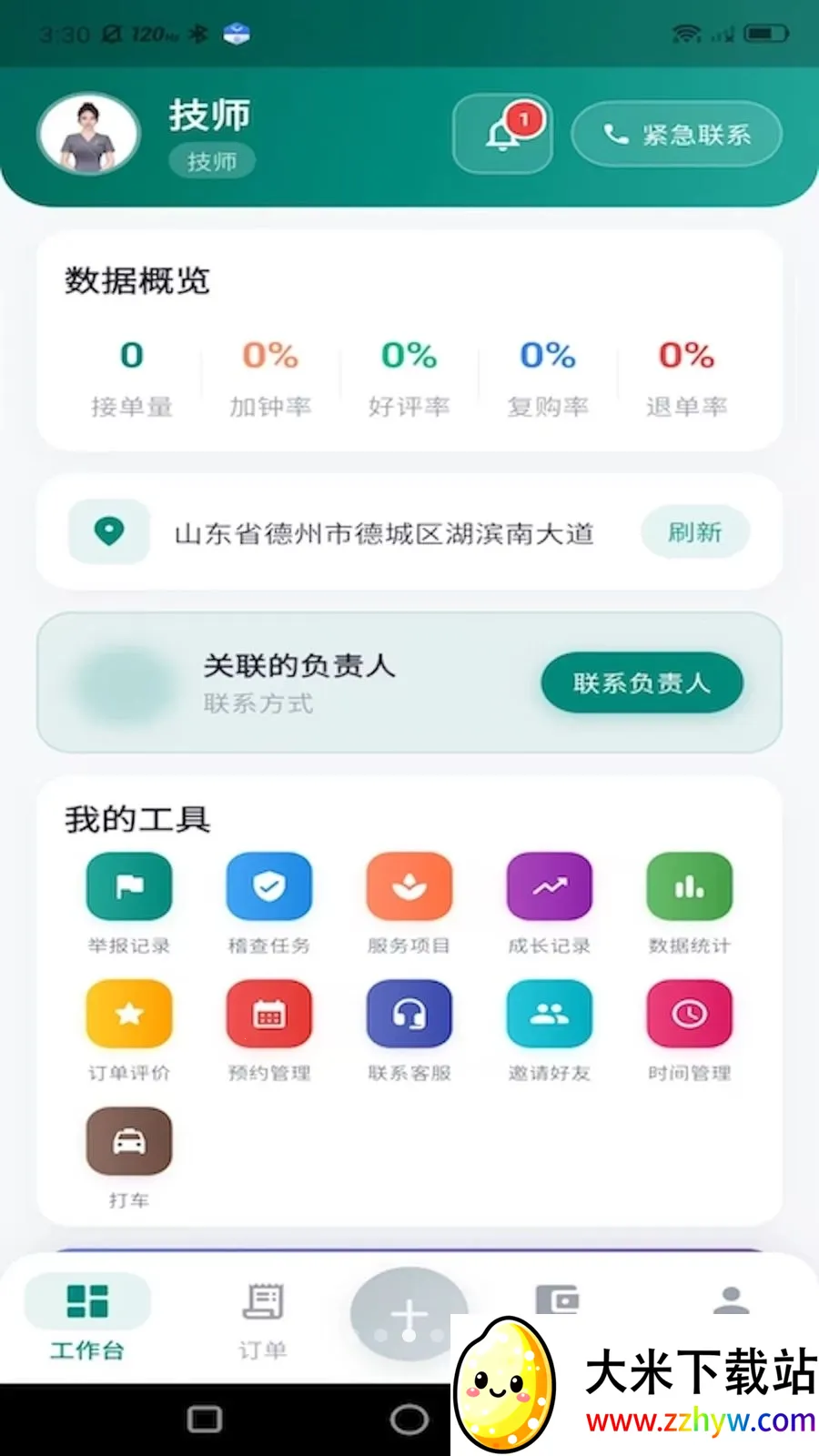This screenshot has width=819, height=1456.
Task: Open the 工作台 workbench tab
Action: [87, 1319]
